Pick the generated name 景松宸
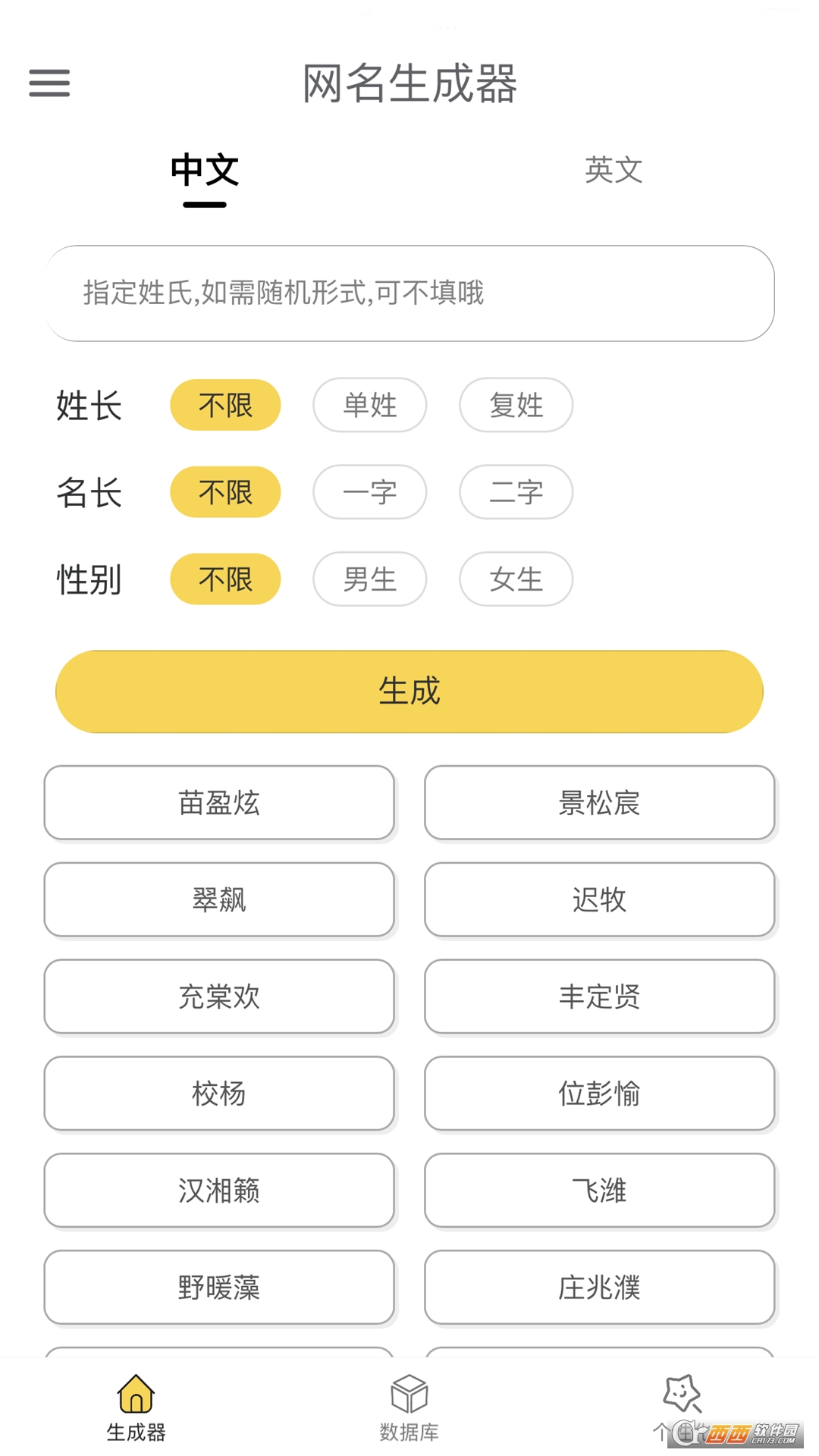The width and height of the screenshot is (819, 1456). pos(599,802)
